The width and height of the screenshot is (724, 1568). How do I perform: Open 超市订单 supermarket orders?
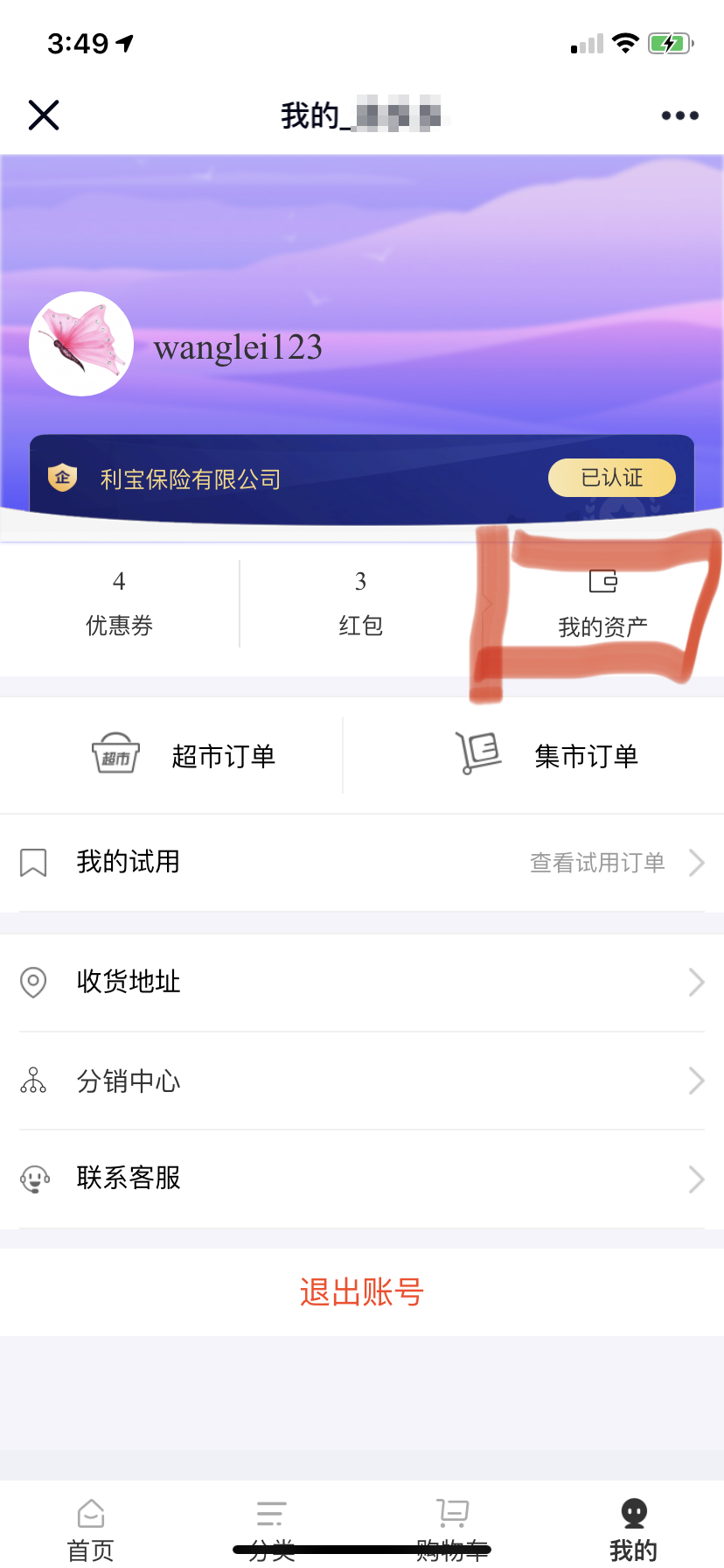[184, 756]
